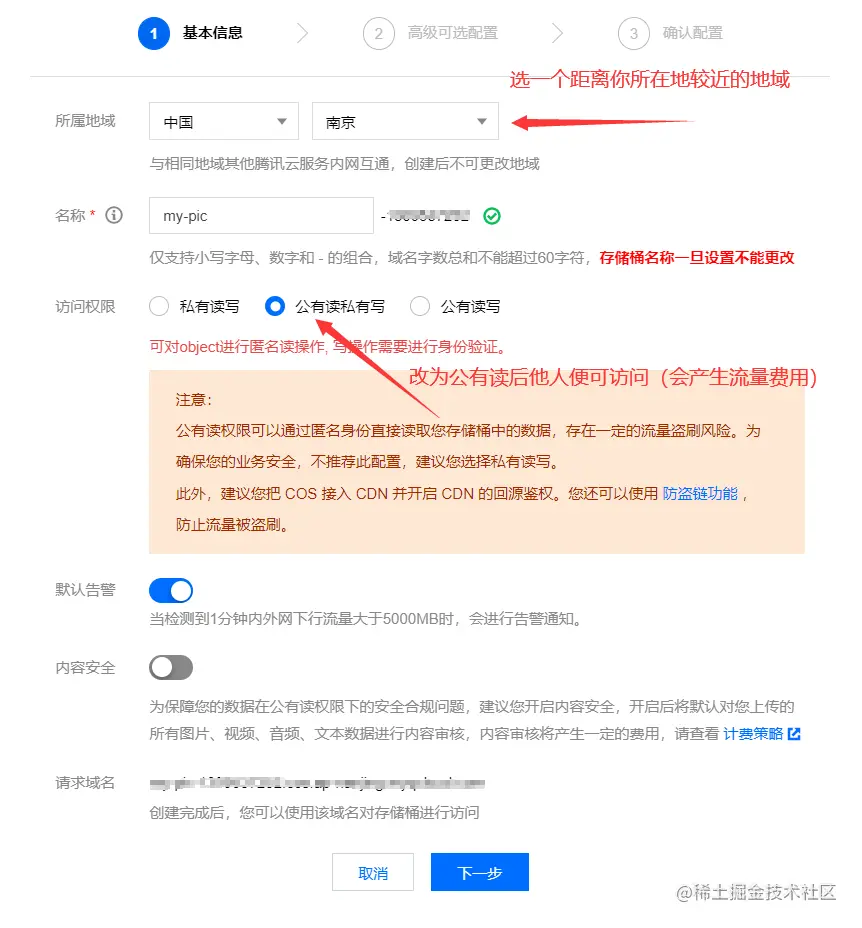Screen dimensions: 862x928
Task: Open the 防盗链功能 link
Action: tap(700, 493)
